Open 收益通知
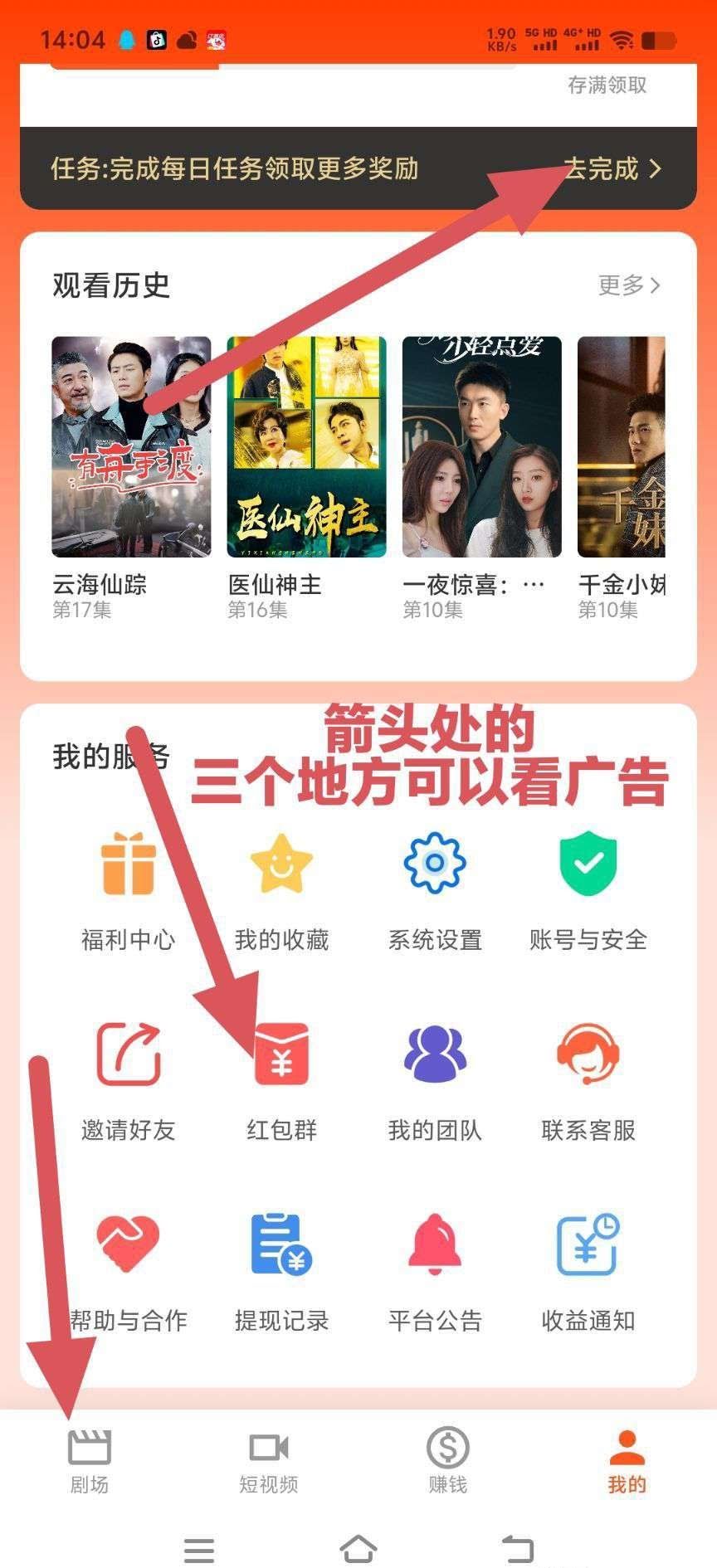The width and height of the screenshot is (717, 1568). (x=588, y=1271)
